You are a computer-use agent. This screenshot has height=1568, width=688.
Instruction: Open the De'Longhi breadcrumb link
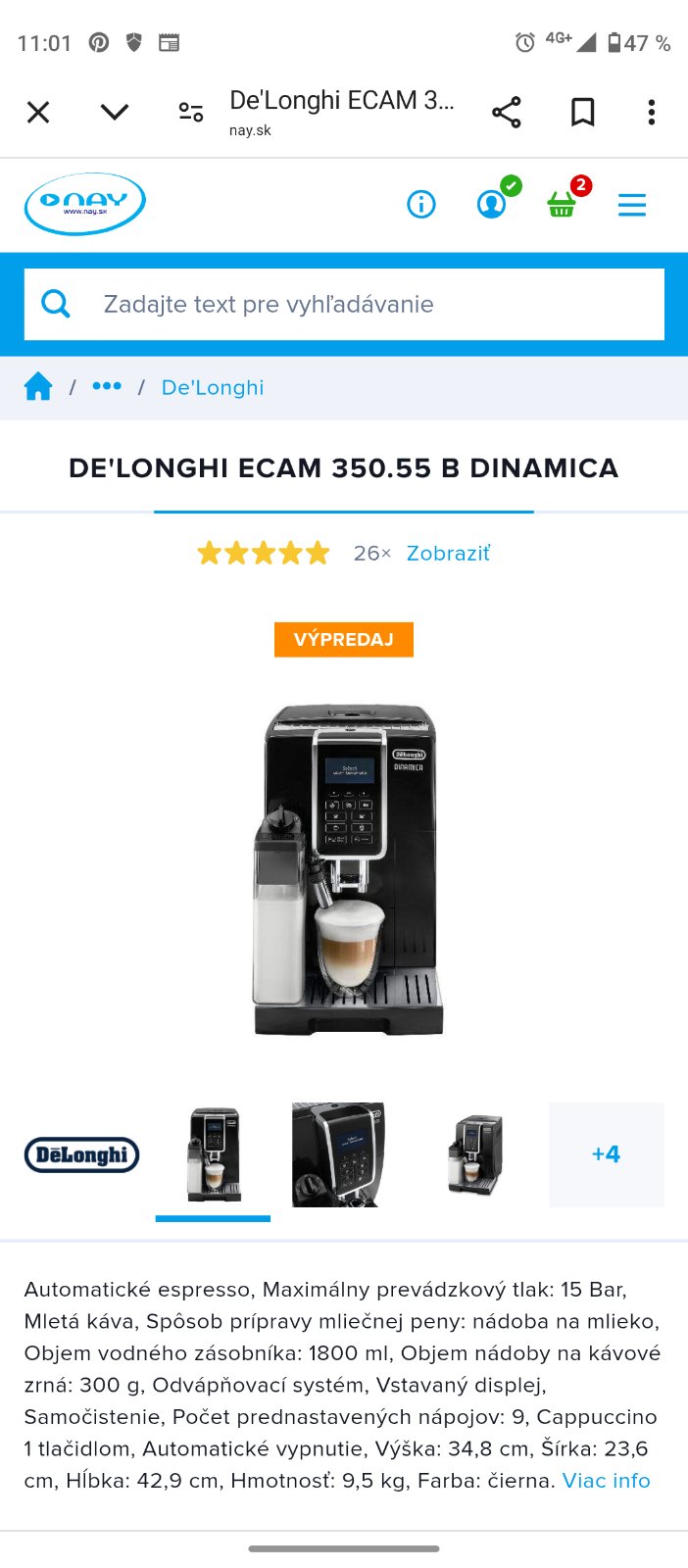213,387
